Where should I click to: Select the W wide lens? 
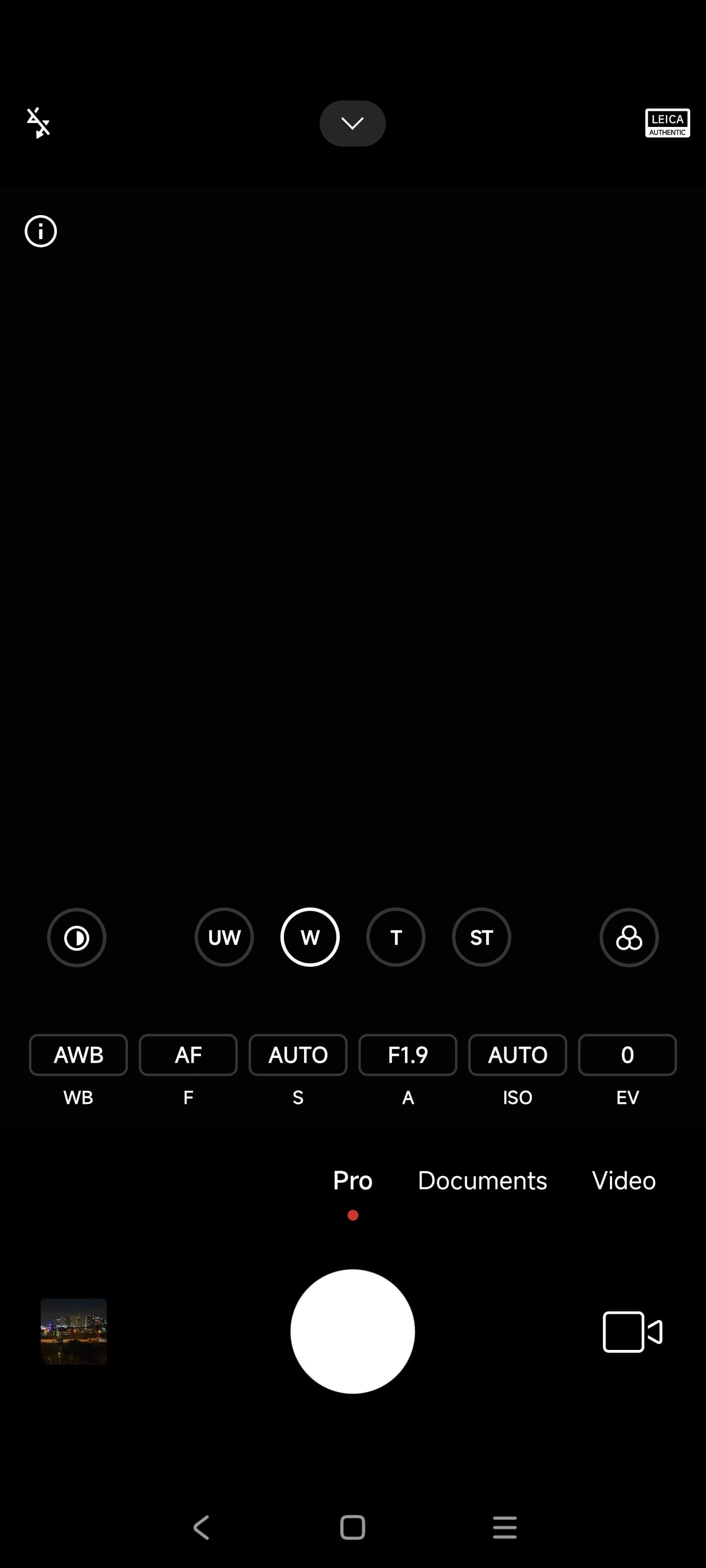coord(310,937)
